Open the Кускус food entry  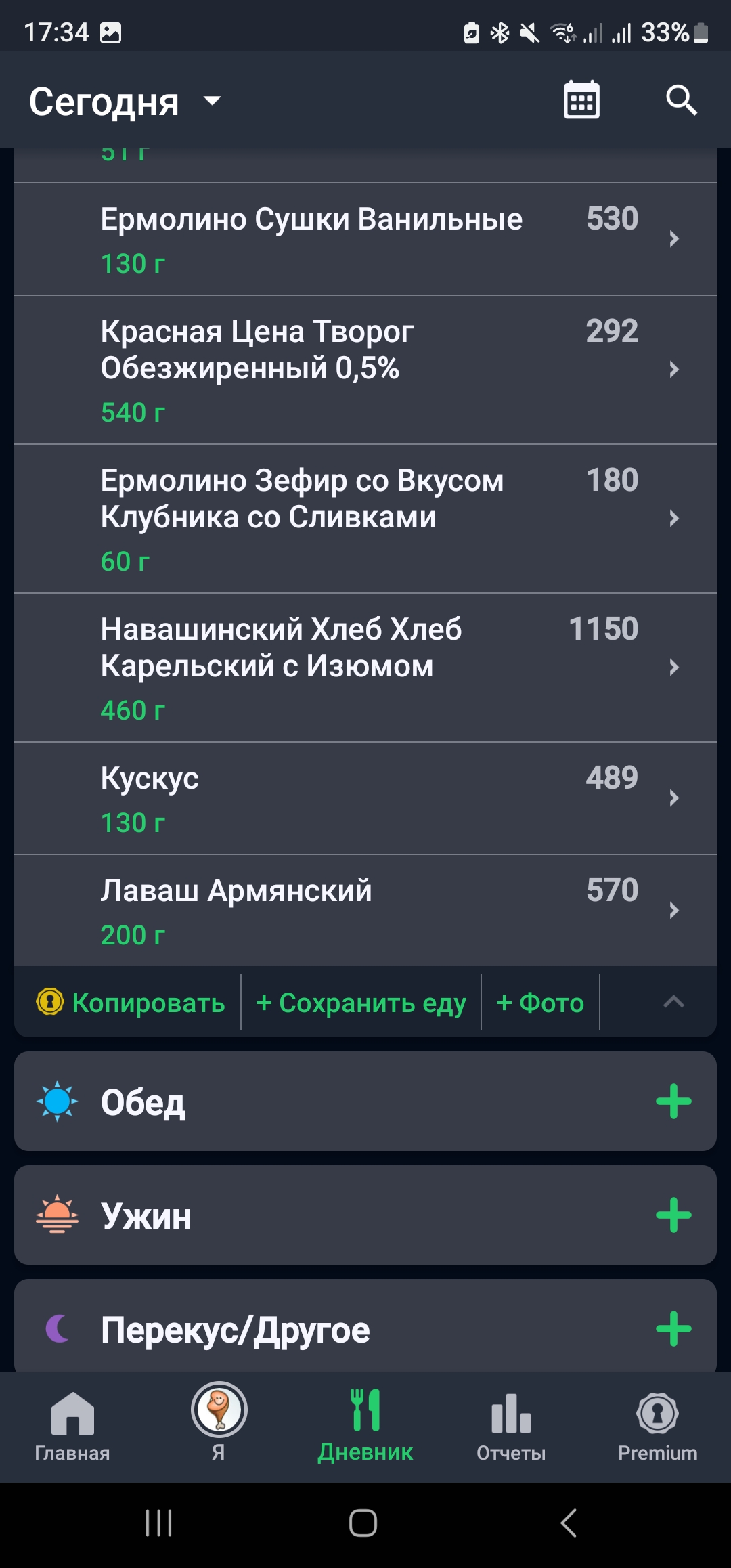point(365,798)
